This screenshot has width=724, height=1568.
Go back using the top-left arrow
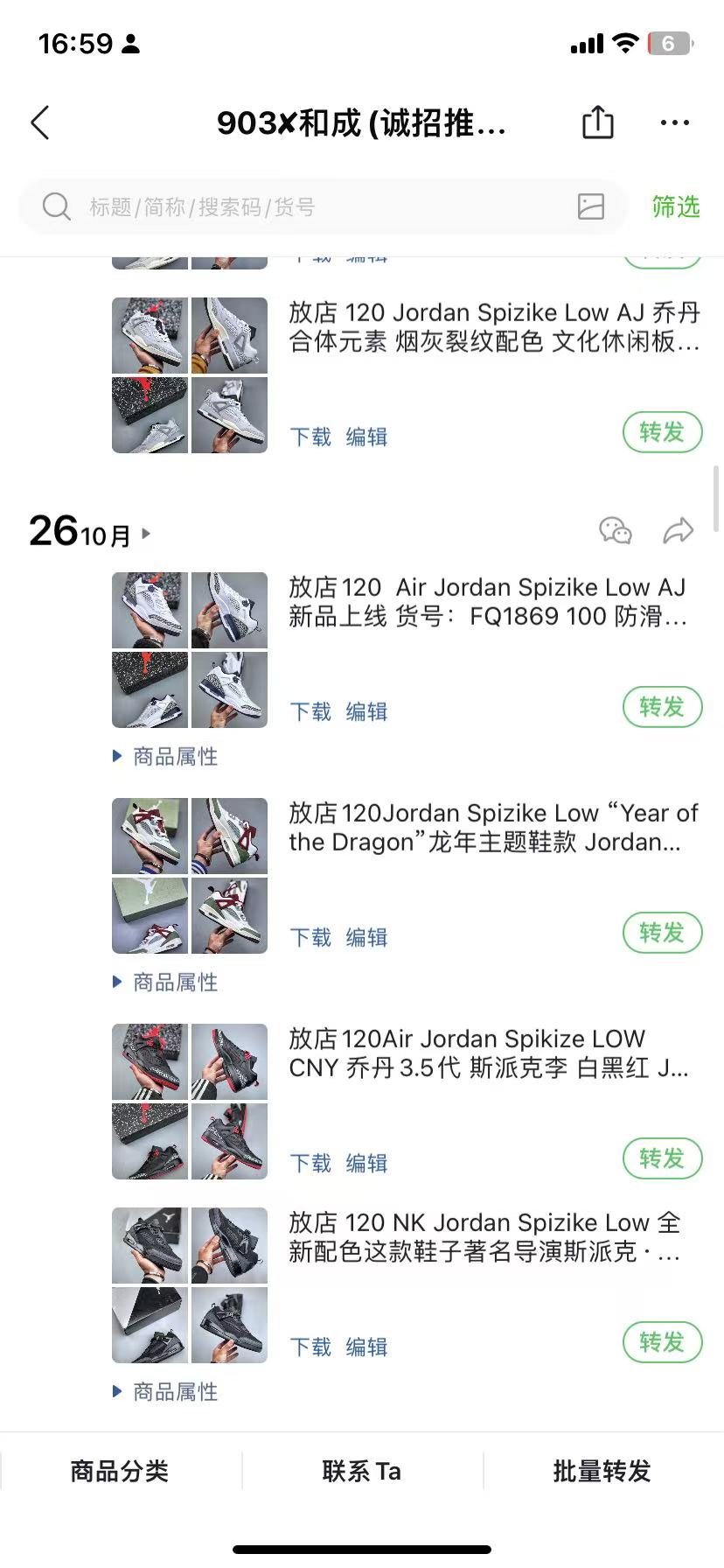click(x=40, y=123)
